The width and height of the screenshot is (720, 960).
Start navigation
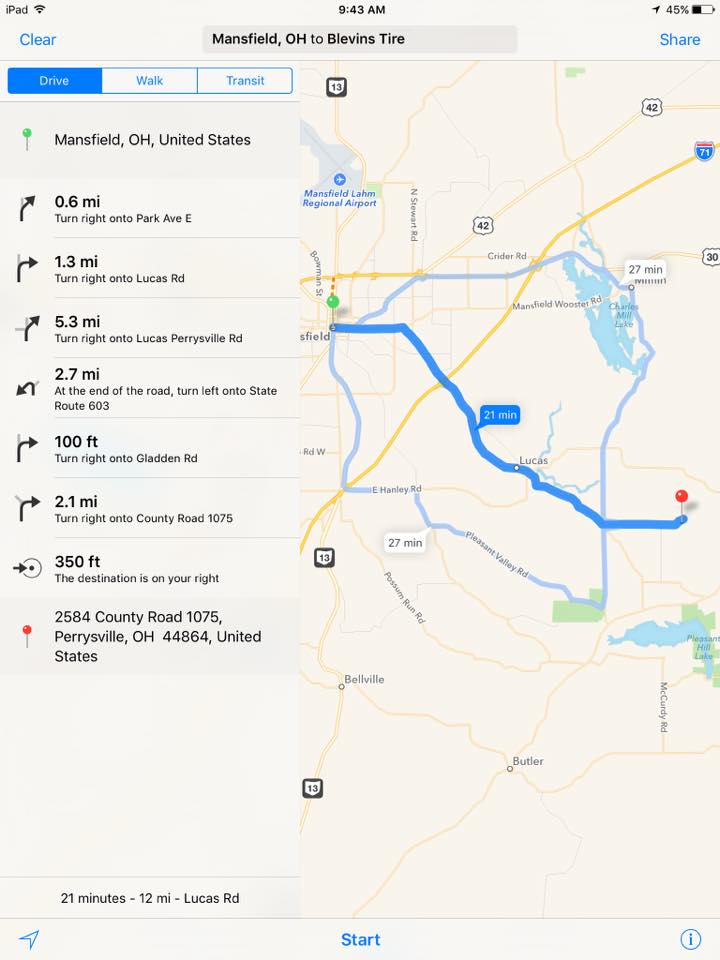click(x=360, y=940)
